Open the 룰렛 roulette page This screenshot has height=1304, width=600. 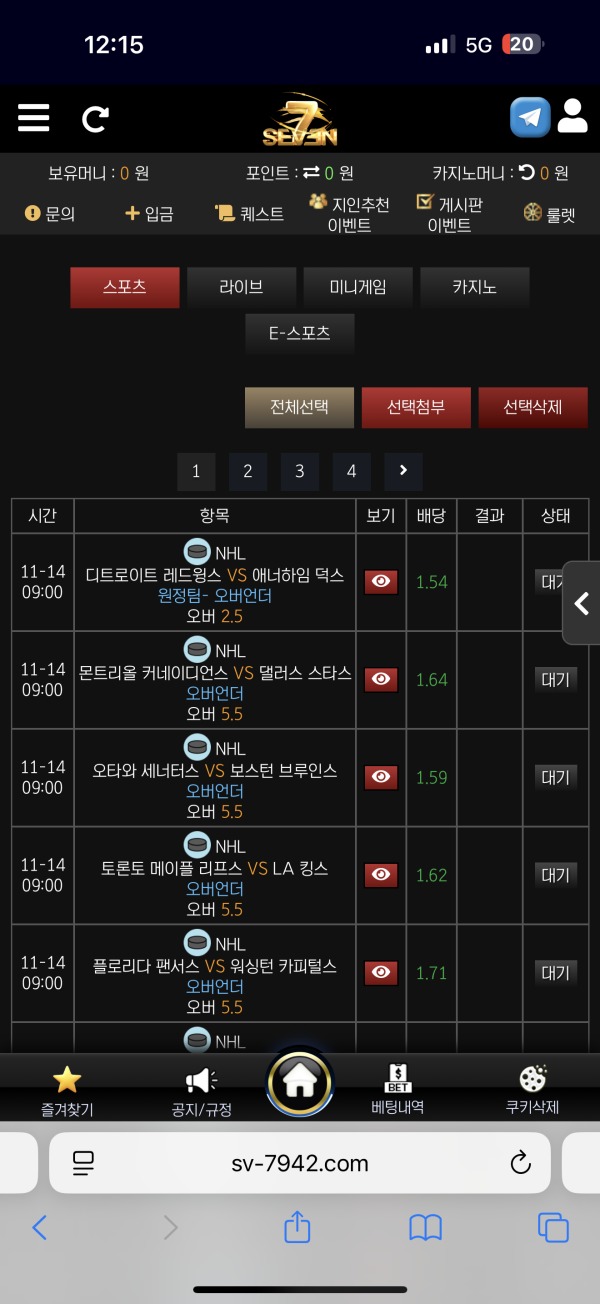tap(549, 213)
